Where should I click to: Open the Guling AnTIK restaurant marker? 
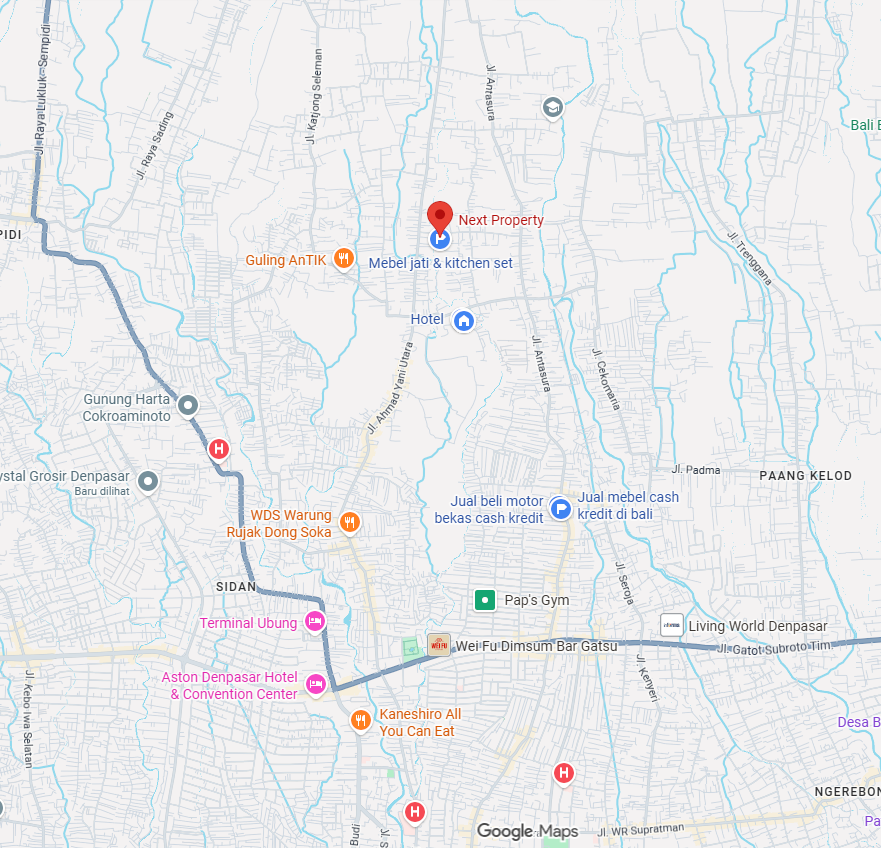(343, 260)
